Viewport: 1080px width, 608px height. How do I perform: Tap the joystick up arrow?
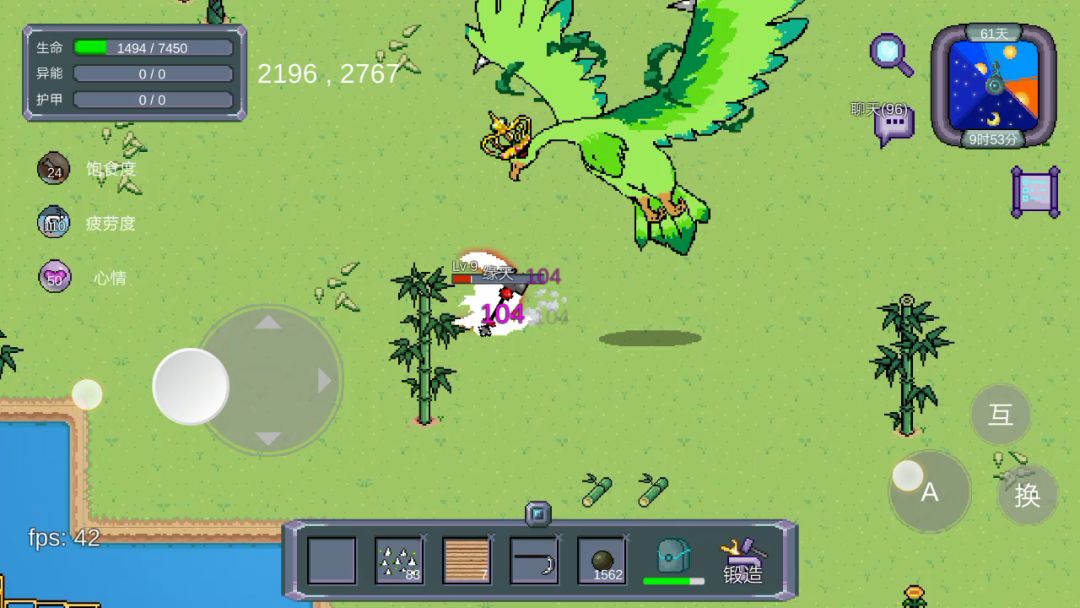coord(268,323)
